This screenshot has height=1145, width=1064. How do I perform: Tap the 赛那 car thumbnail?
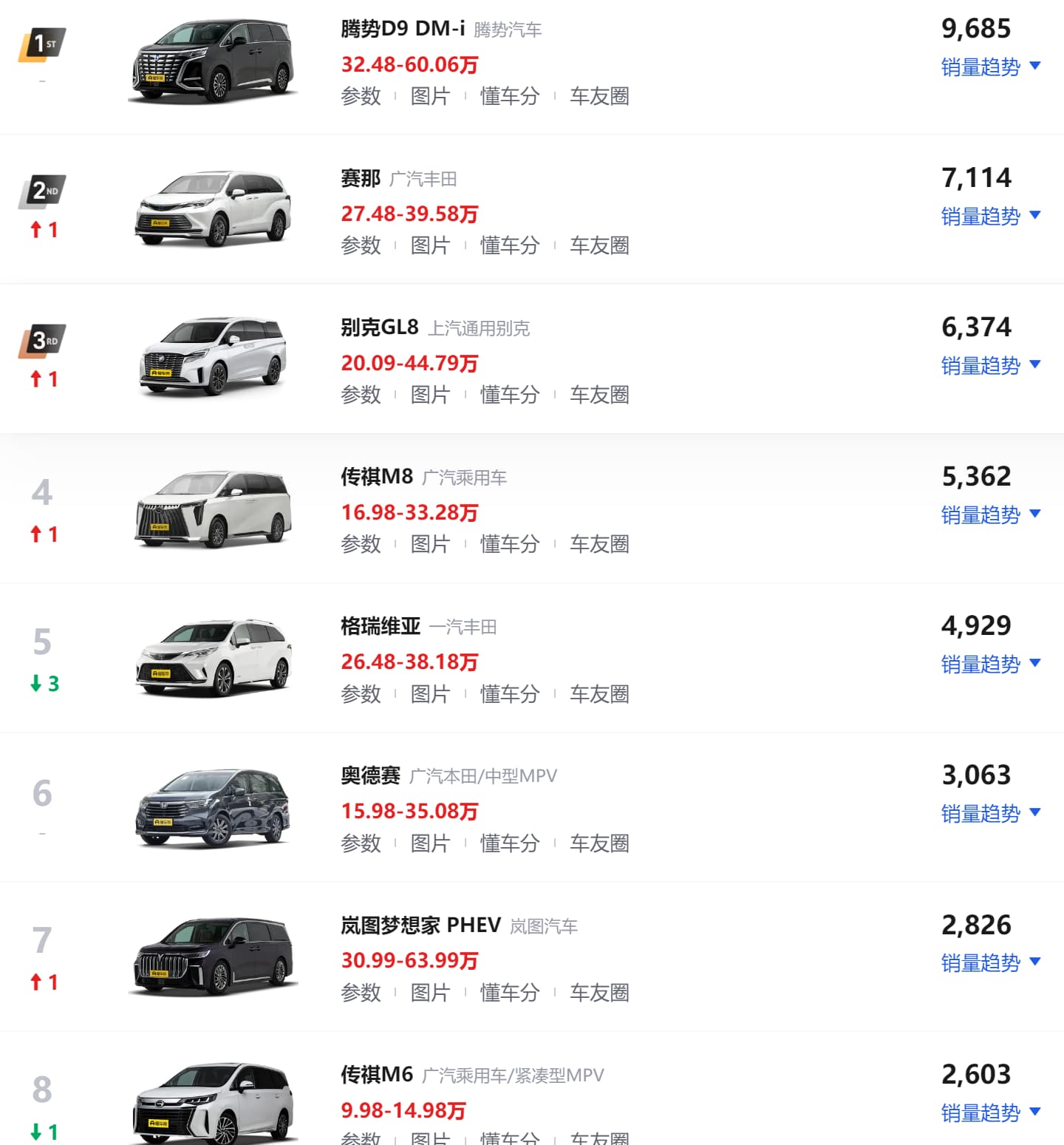click(x=213, y=210)
